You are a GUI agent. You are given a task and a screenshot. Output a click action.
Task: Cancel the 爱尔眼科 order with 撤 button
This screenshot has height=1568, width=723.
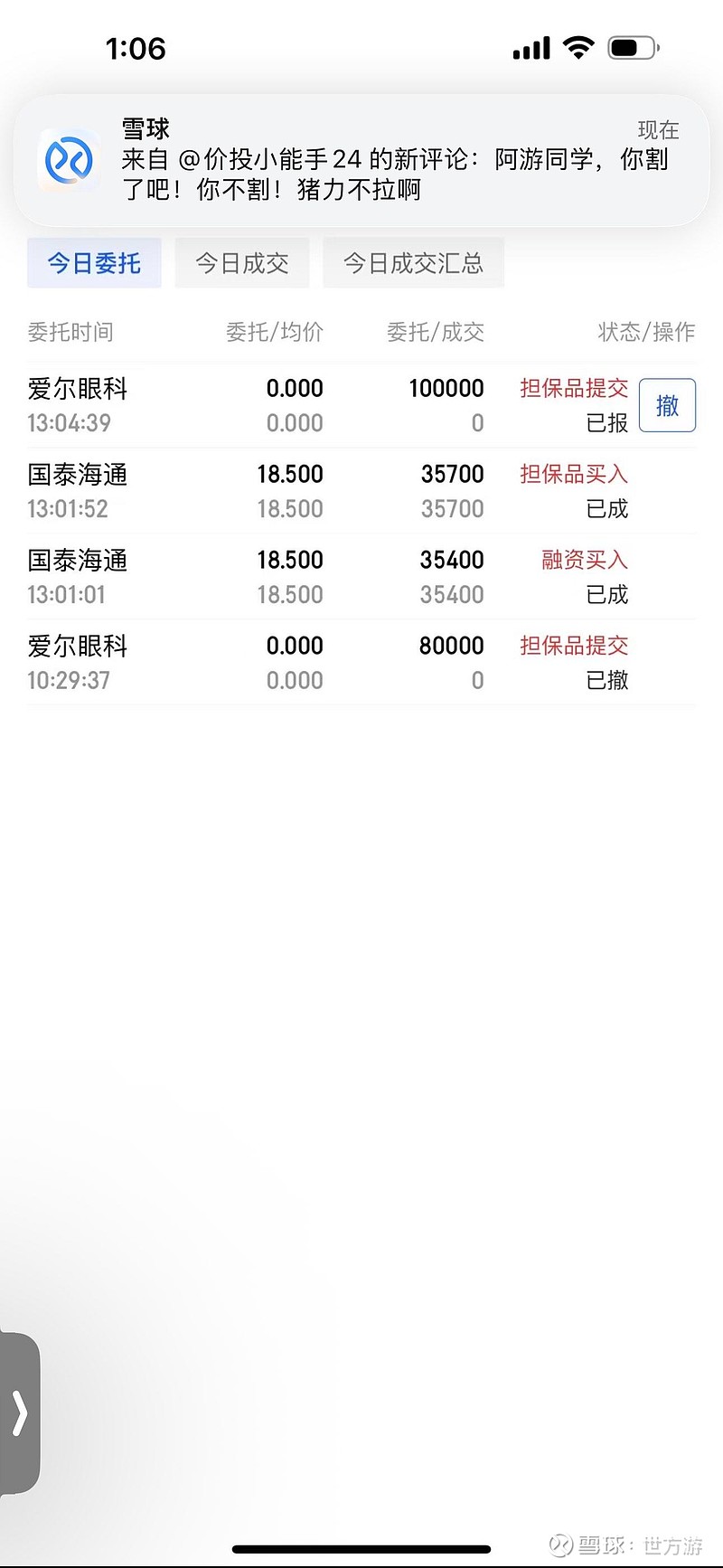[x=667, y=405]
